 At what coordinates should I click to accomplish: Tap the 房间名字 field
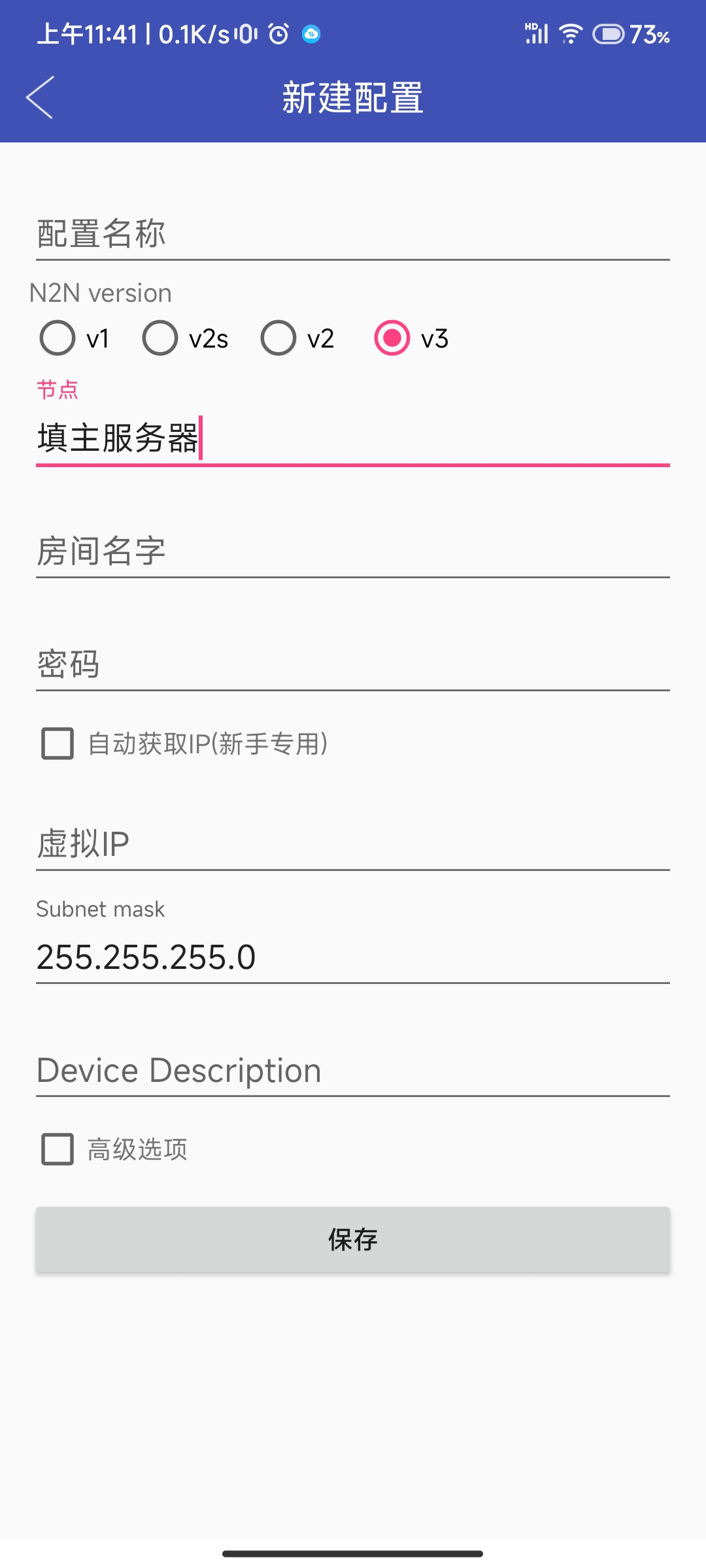(353, 551)
